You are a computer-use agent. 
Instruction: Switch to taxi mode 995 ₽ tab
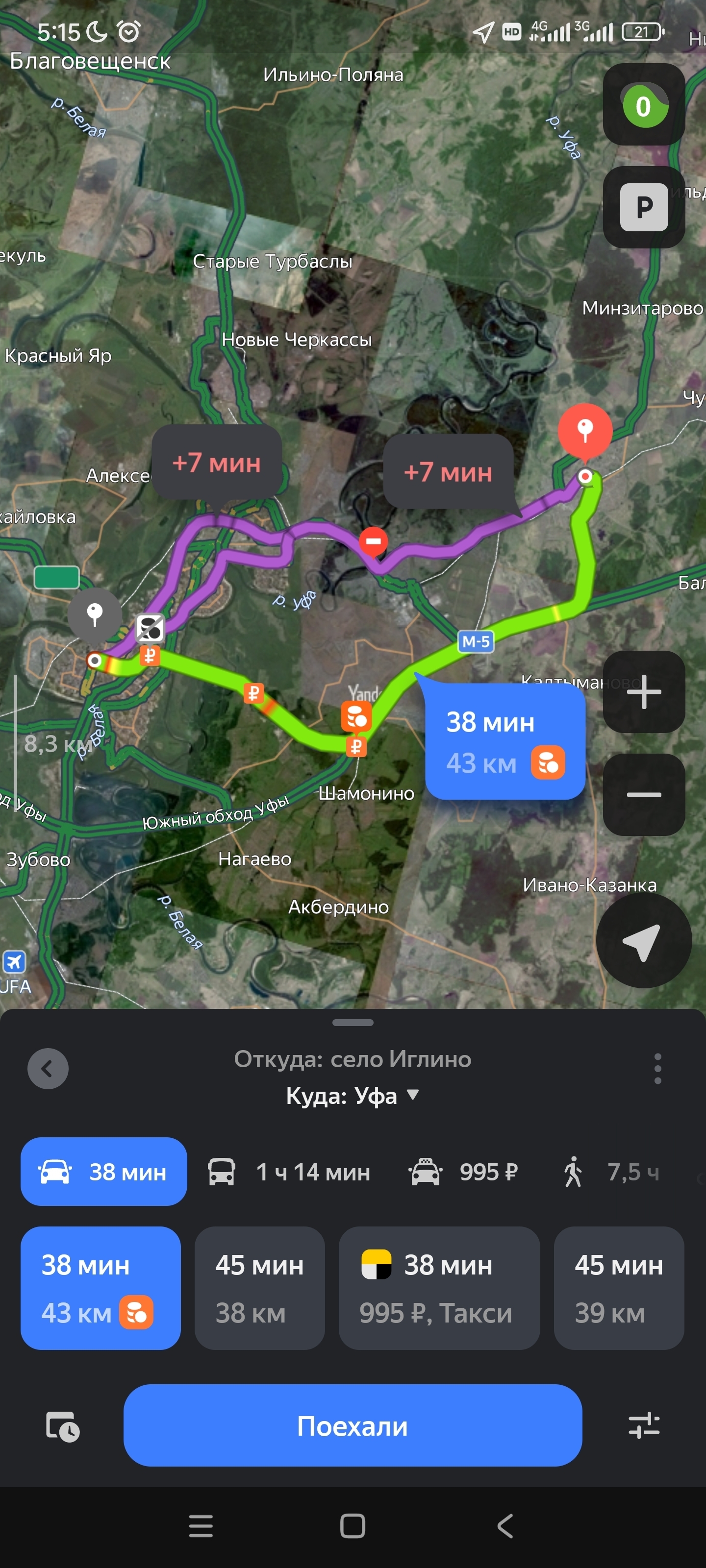pos(464,1172)
